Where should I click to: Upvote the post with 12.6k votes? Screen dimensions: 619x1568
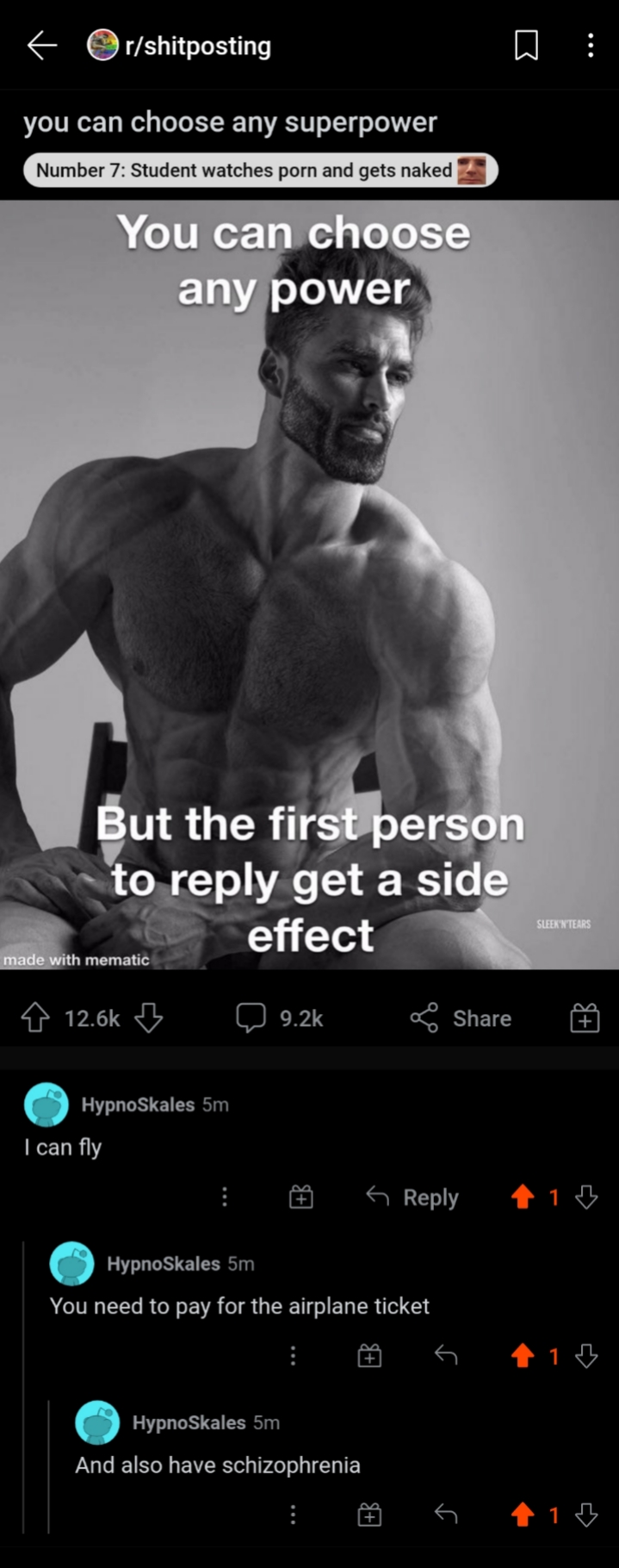point(35,1018)
